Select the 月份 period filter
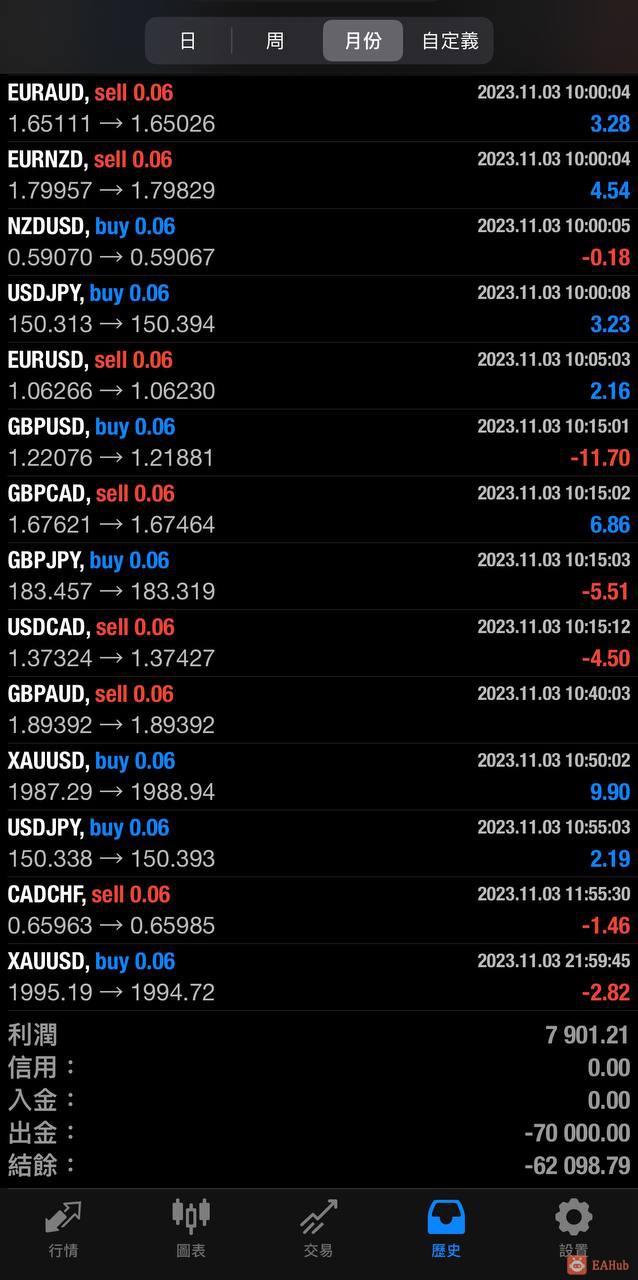The height and width of the screenshot is (1280, 638). [362, 41]
